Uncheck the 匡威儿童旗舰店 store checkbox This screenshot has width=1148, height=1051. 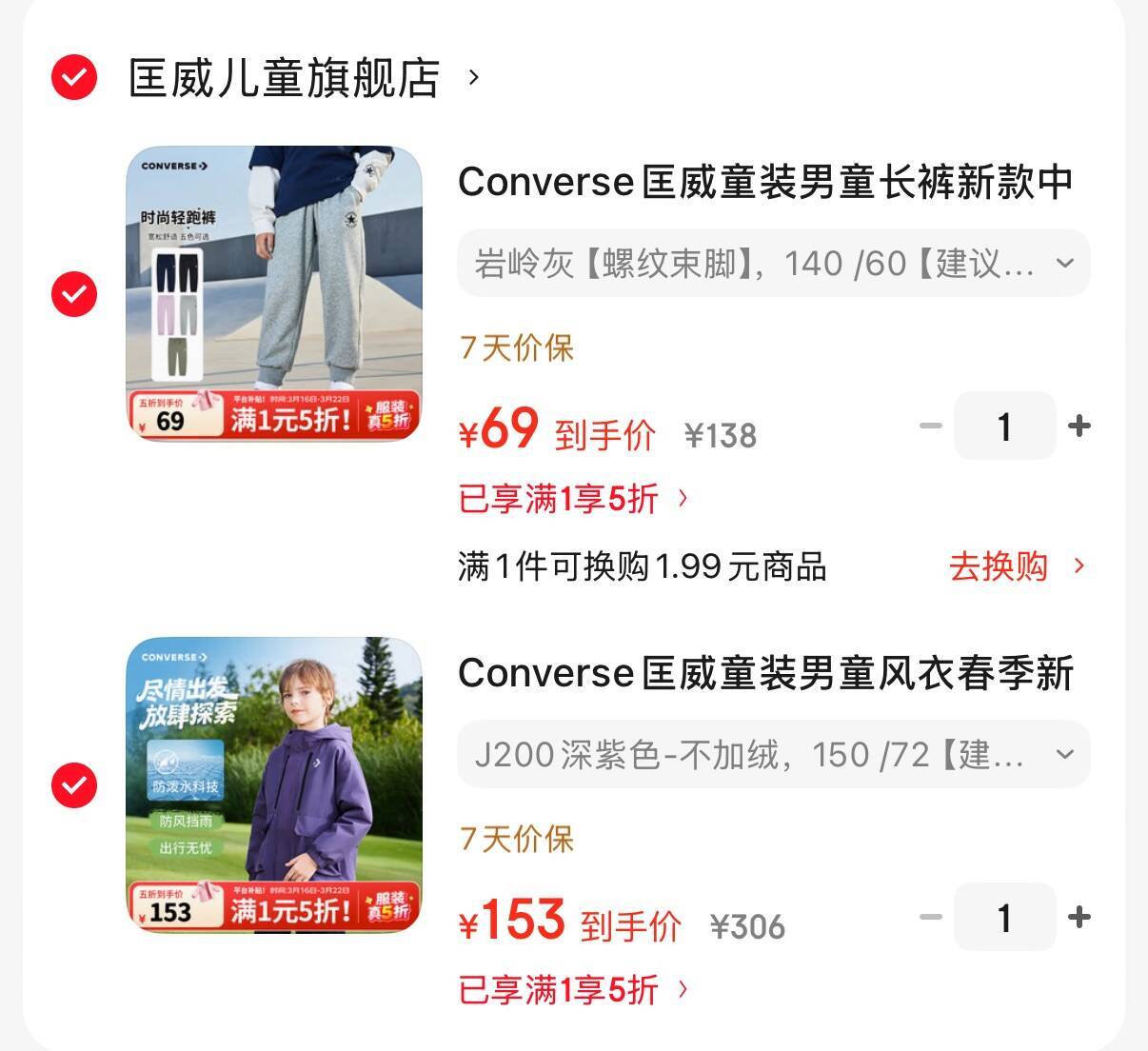[x=74, y=77]
